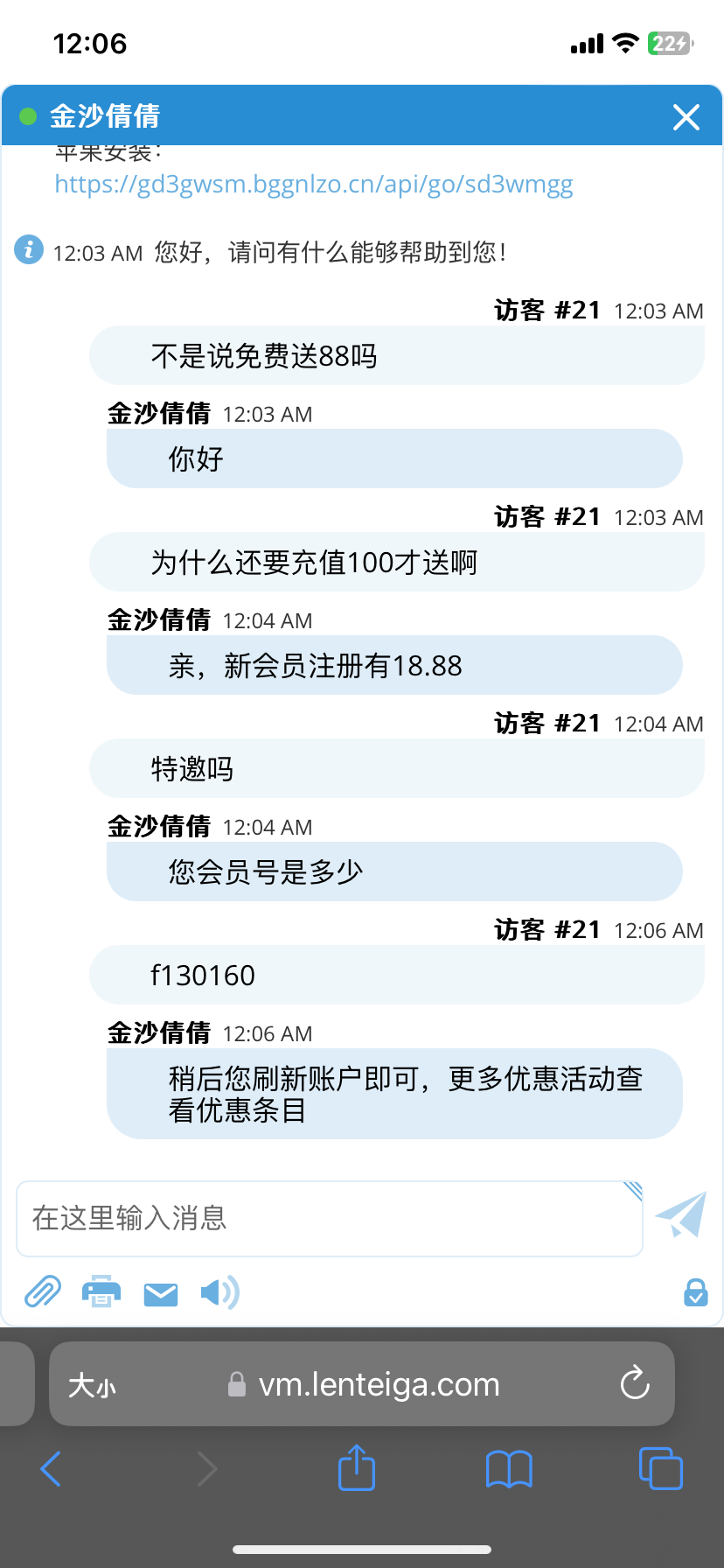Go back to the previous page
Viewport: 724px width, 1568px height.
tap(51, 1470)
